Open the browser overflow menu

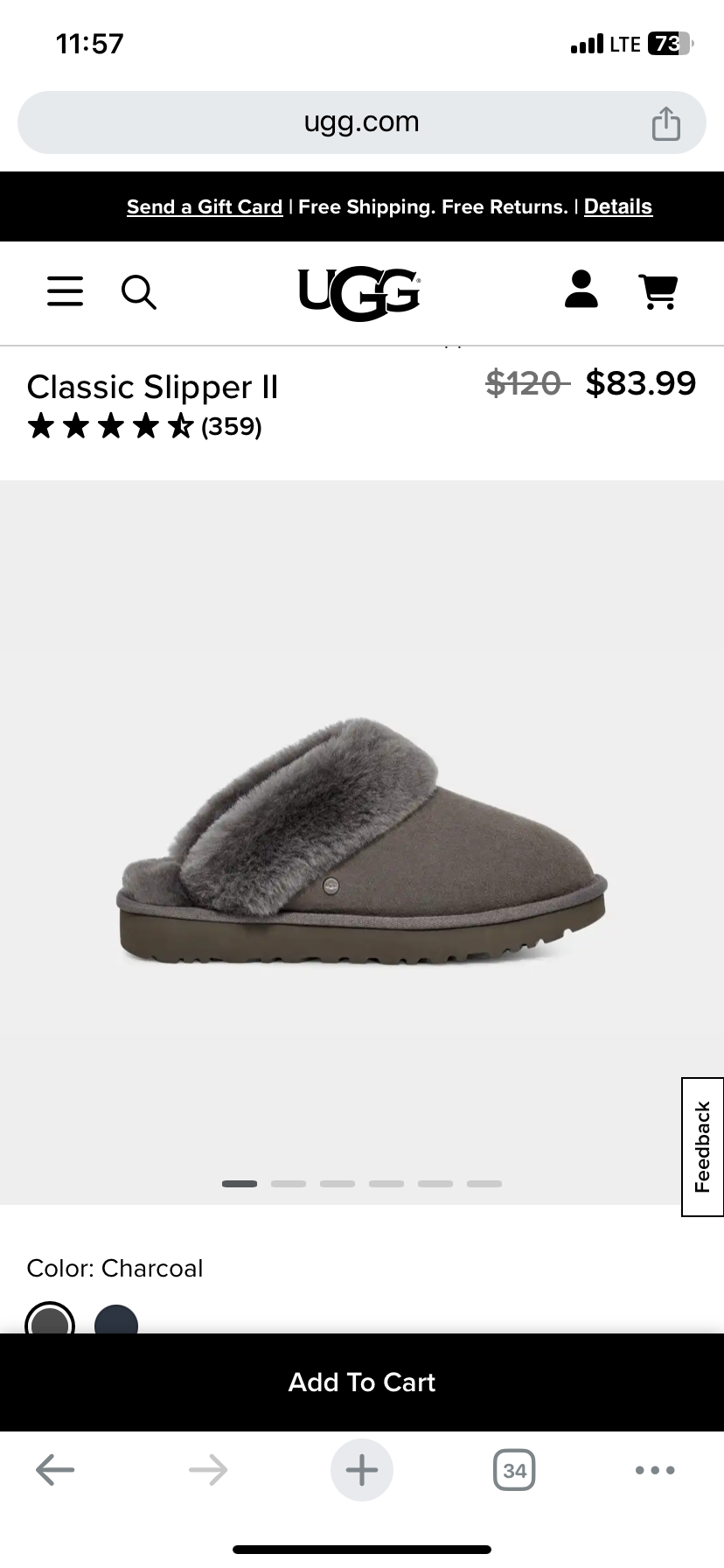point(655,1470)
